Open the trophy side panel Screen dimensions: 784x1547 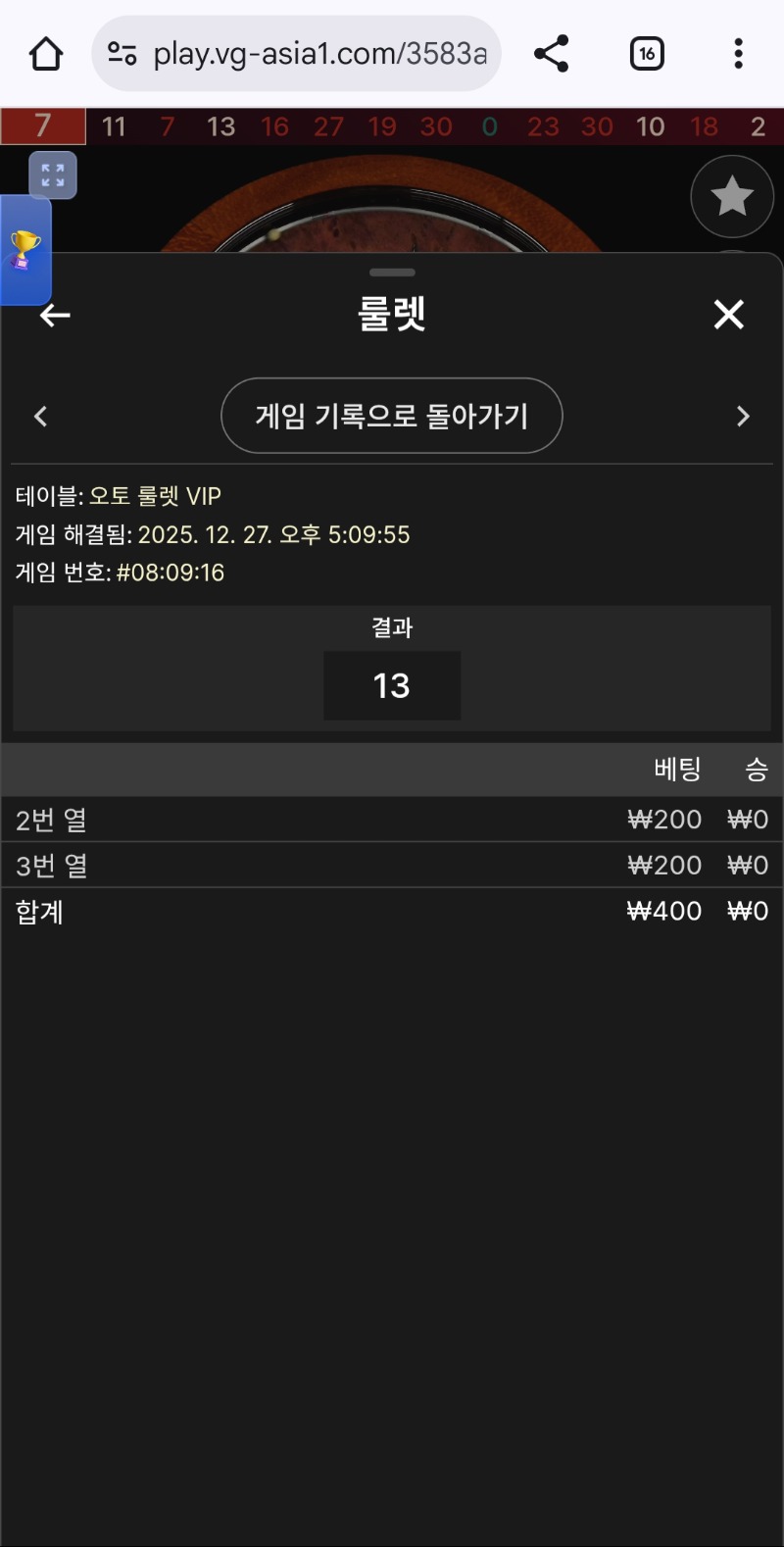click(x=24, y=250)
